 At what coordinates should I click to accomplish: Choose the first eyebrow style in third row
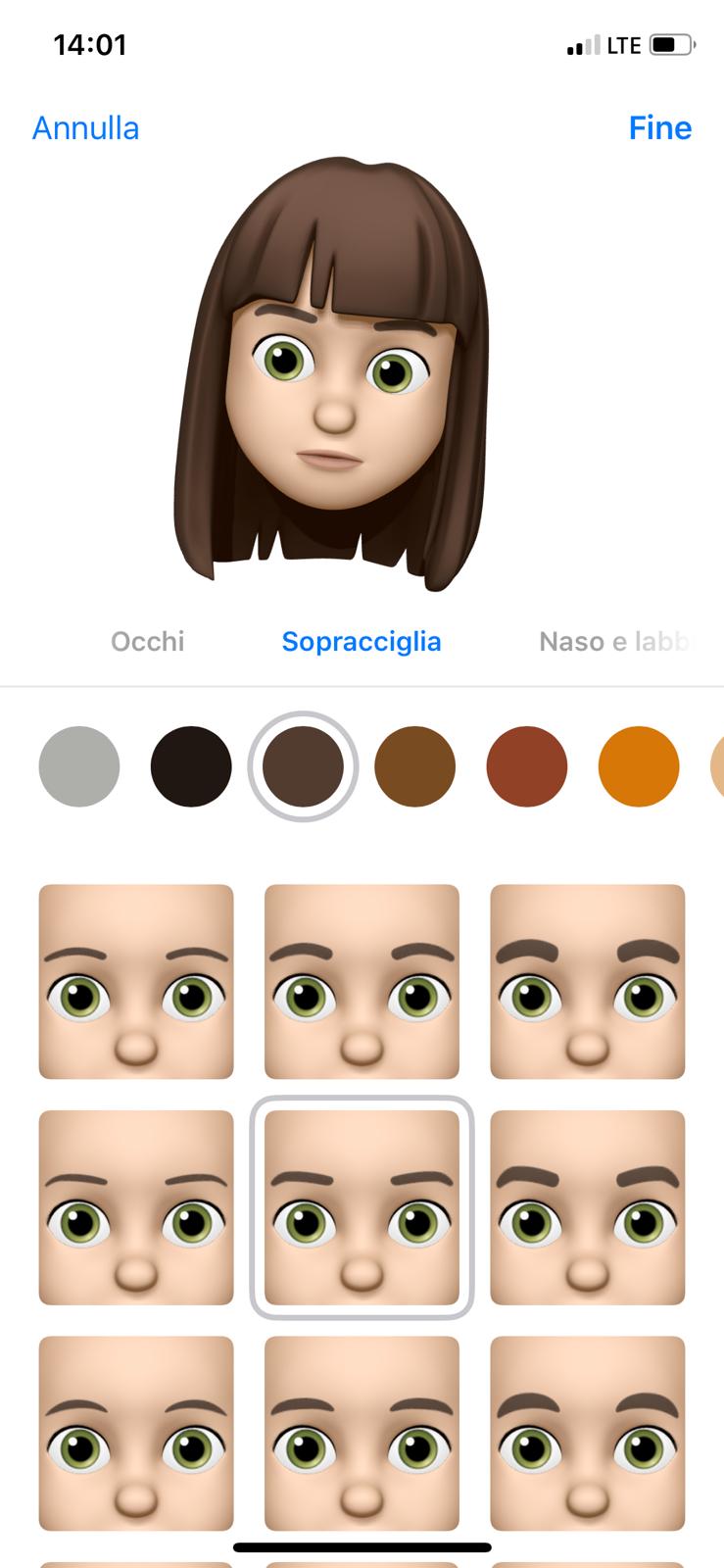[x=136, y=1432]
